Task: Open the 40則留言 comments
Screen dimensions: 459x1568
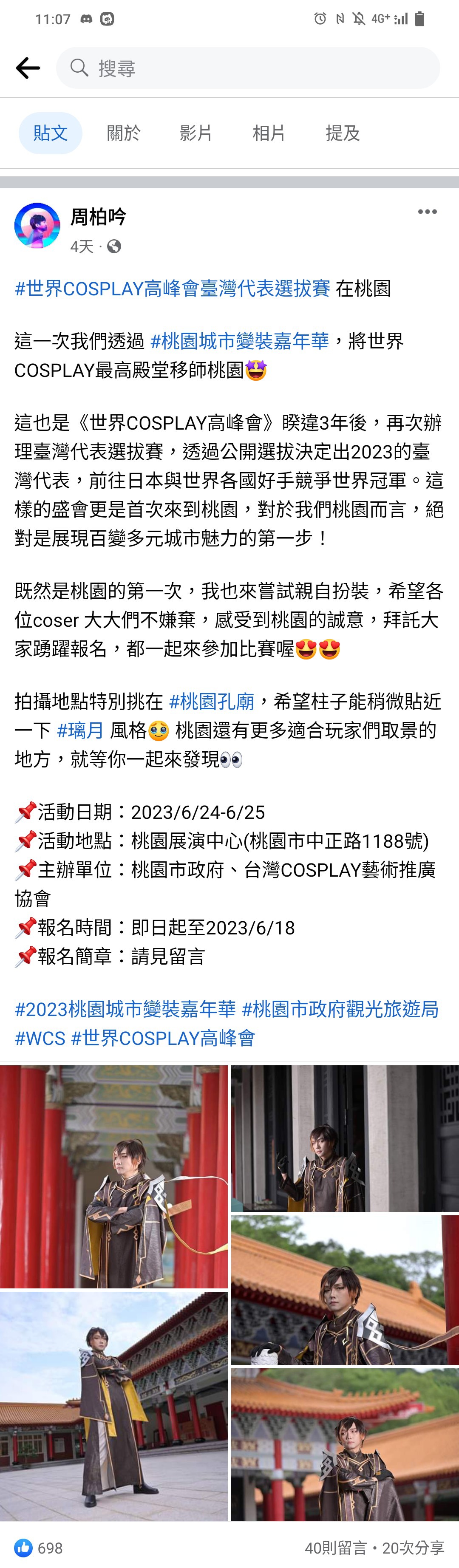Action: [x=335, y=1548]
